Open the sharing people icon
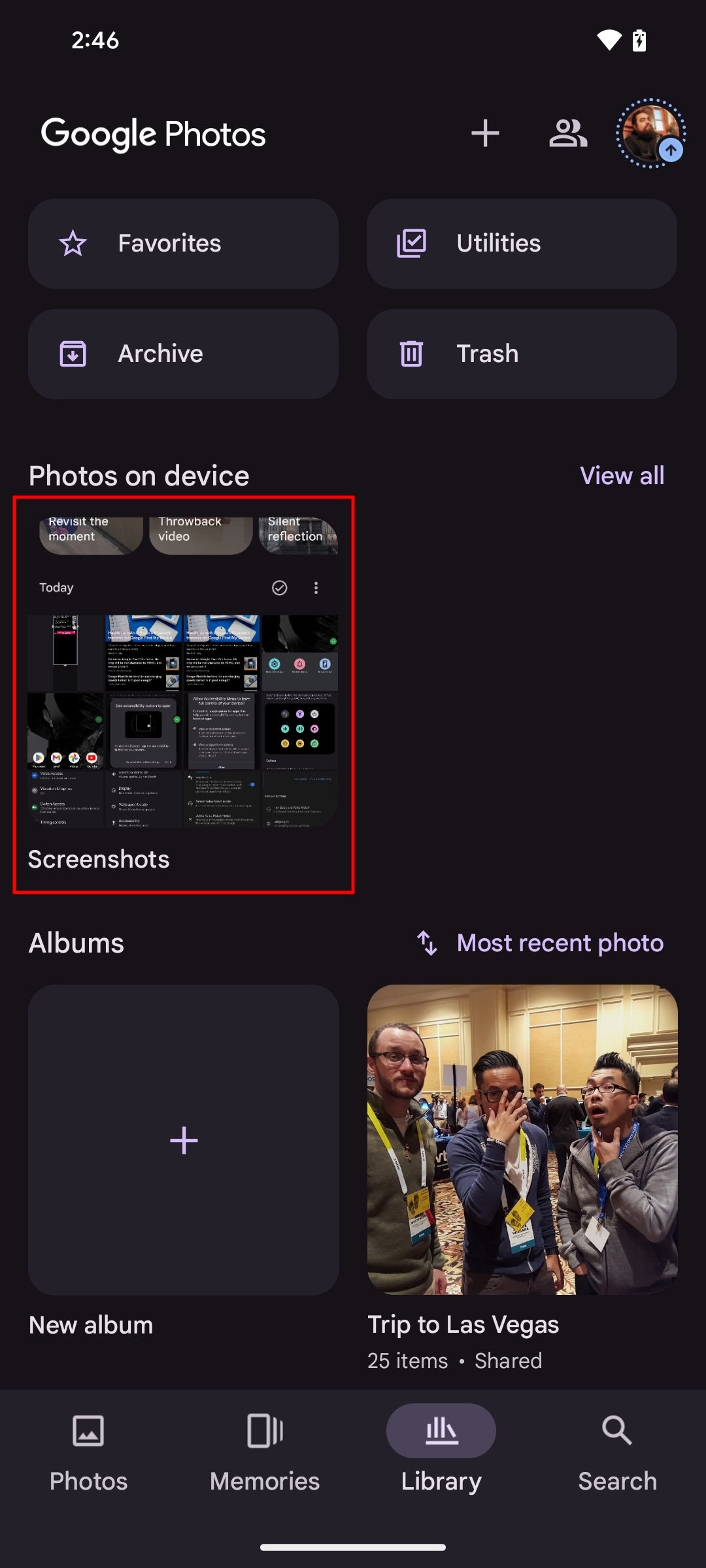 [568, 133]
